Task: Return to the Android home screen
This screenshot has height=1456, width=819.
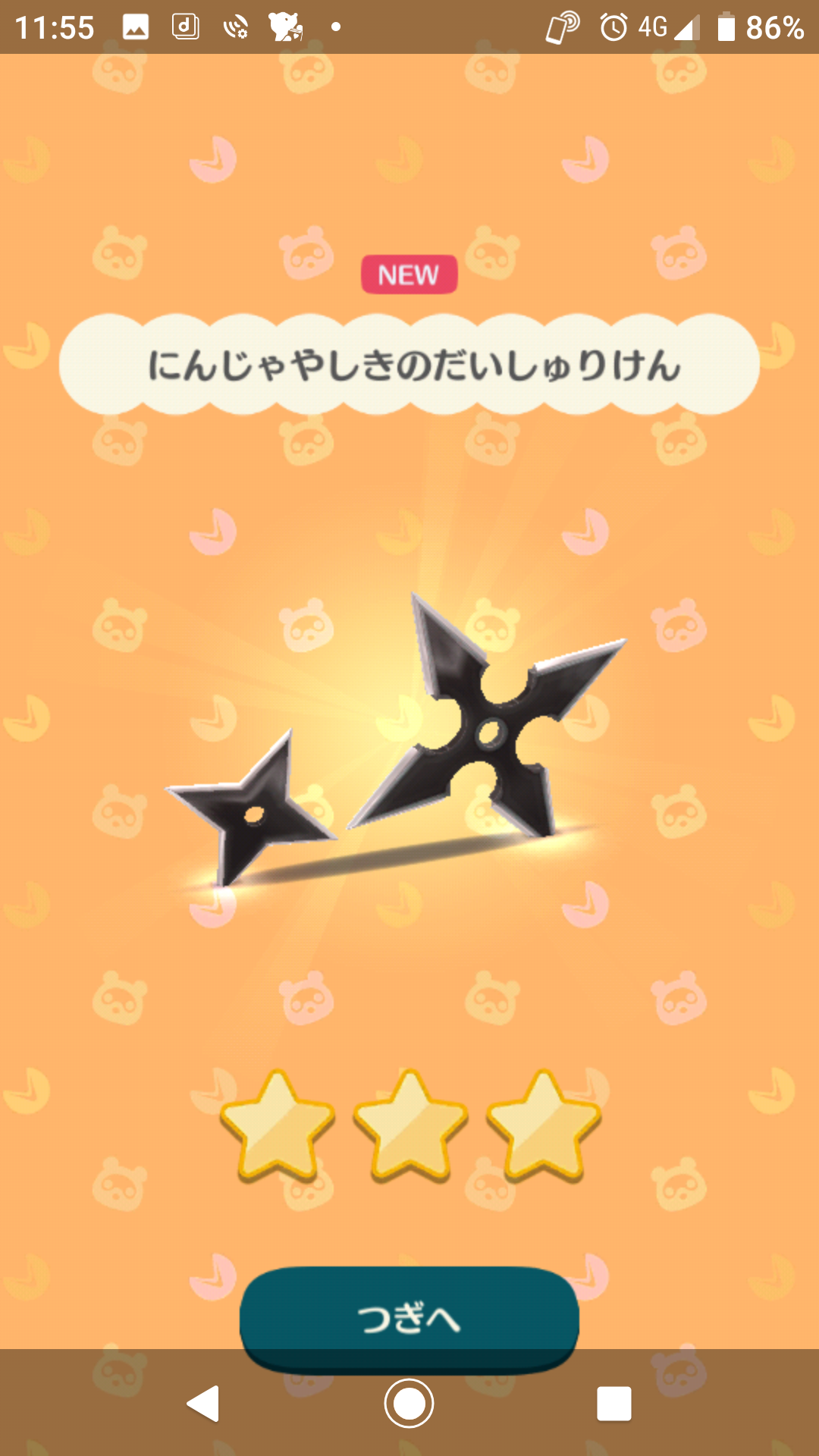Action: (409, 1404)
